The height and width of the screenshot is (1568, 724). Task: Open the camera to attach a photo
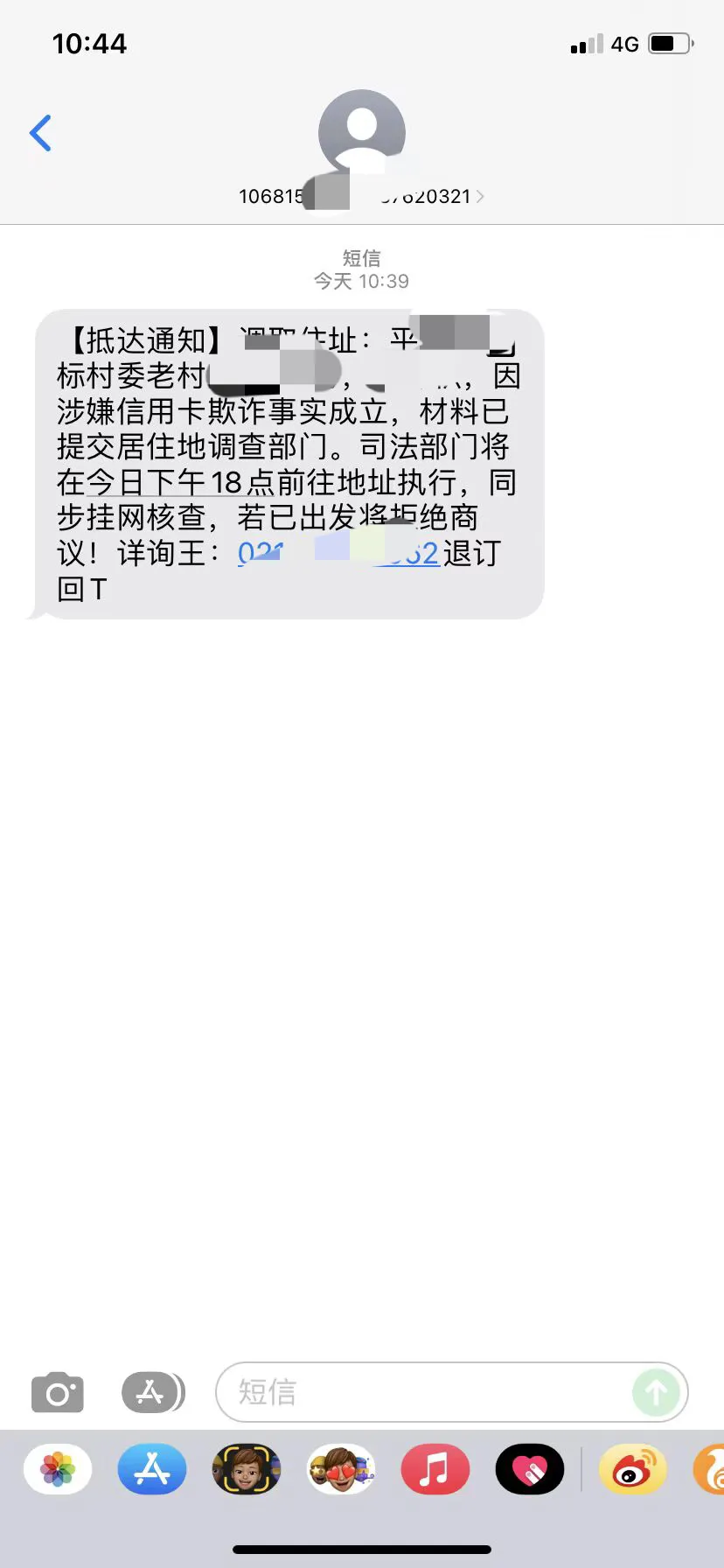coord(58,1392)
